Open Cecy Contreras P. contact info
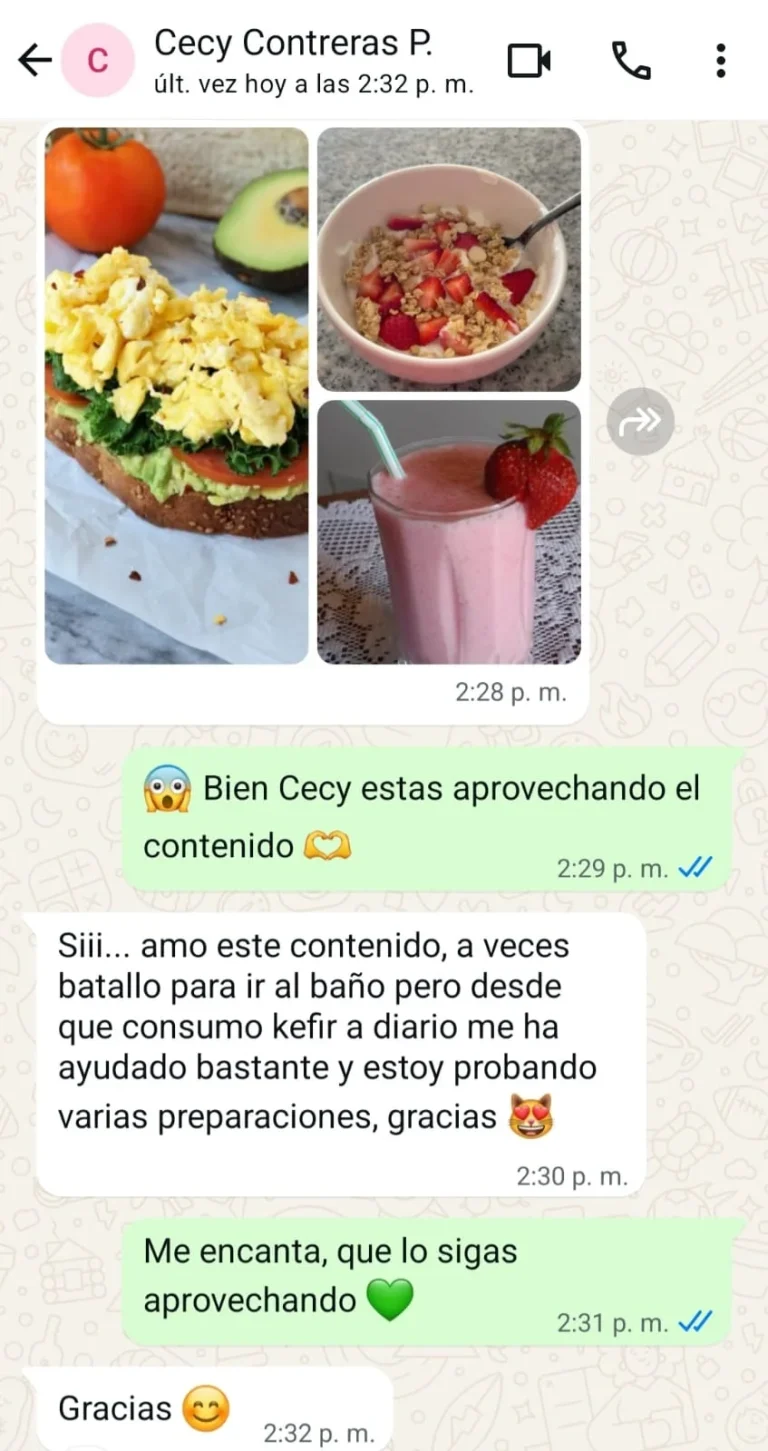This screenshot has height=1451, width=768. tap(292, 60)
